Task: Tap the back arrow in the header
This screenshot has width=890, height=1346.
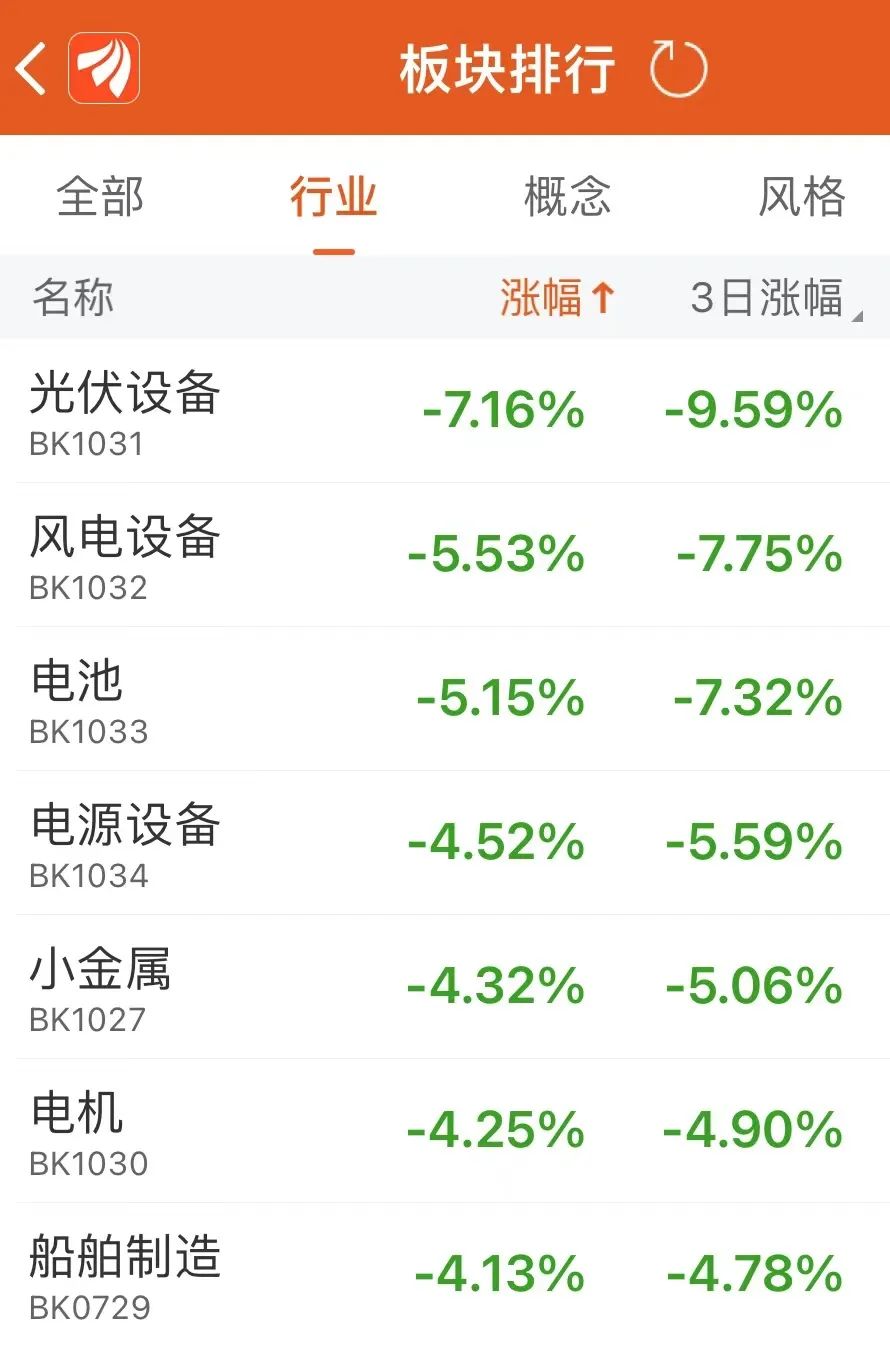Action: pyautogui.click(x=28, y=67)
